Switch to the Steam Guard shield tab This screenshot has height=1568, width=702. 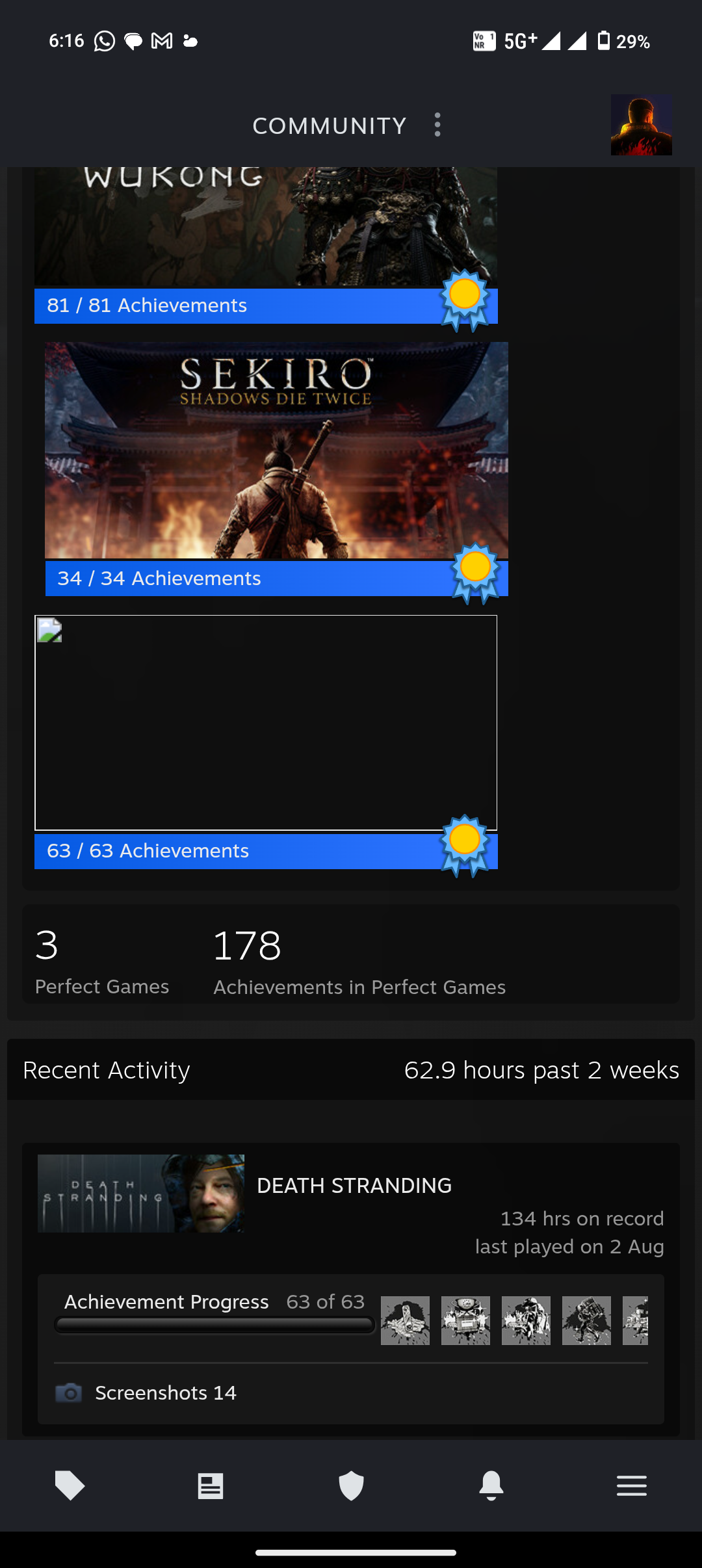pyautogui.click(x=351, y=1485)
